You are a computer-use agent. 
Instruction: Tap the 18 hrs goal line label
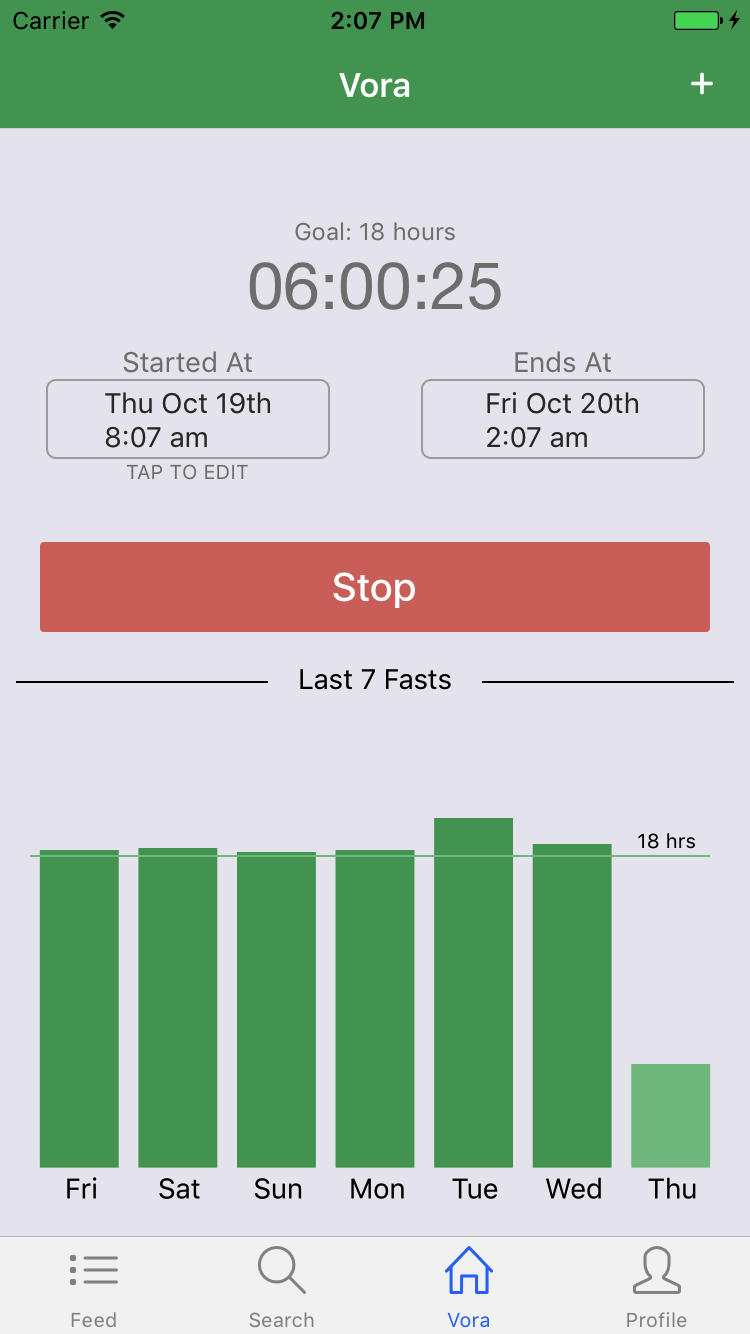pos(666,841)
